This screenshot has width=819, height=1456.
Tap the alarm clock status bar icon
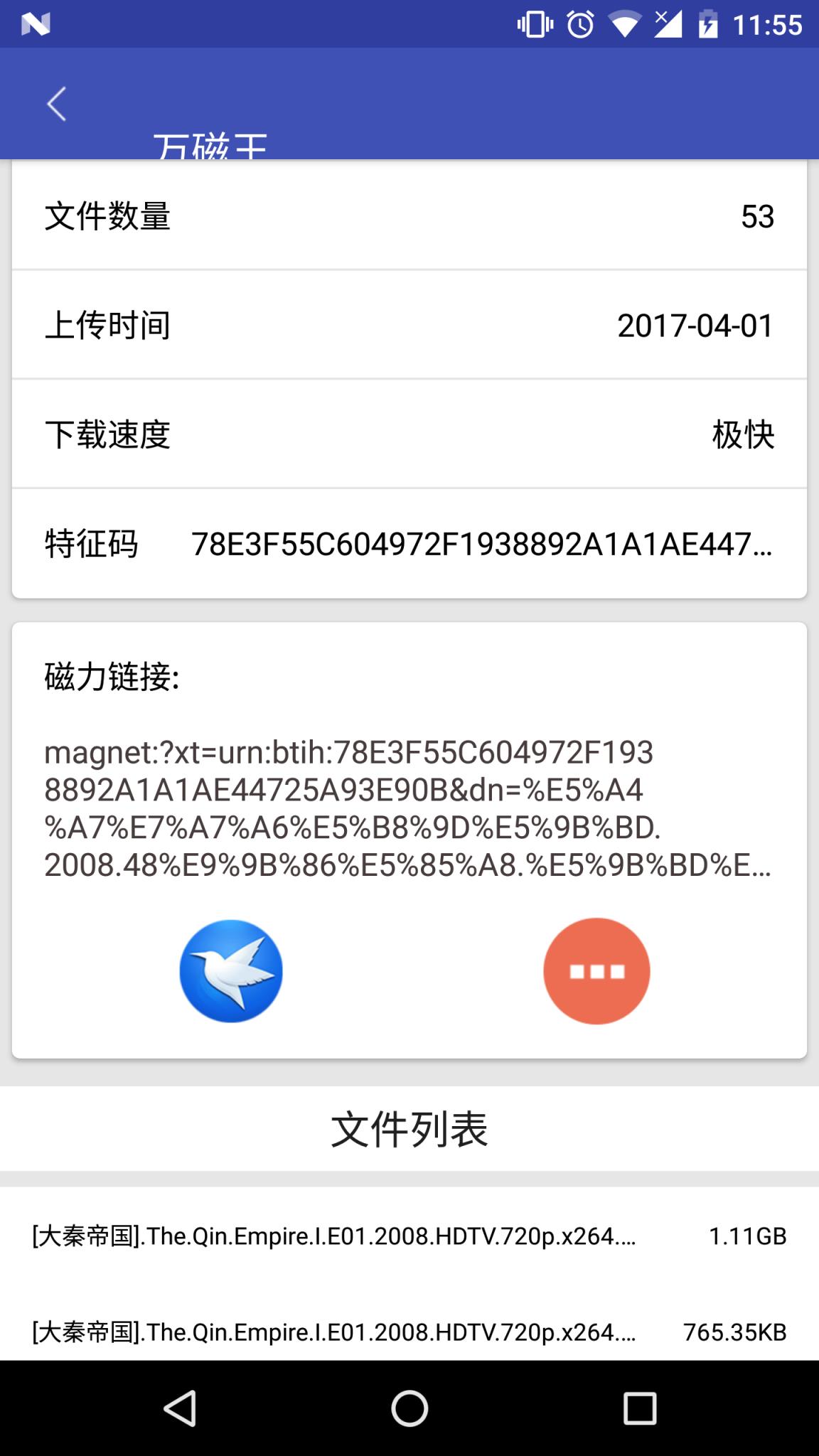[579, 23]
